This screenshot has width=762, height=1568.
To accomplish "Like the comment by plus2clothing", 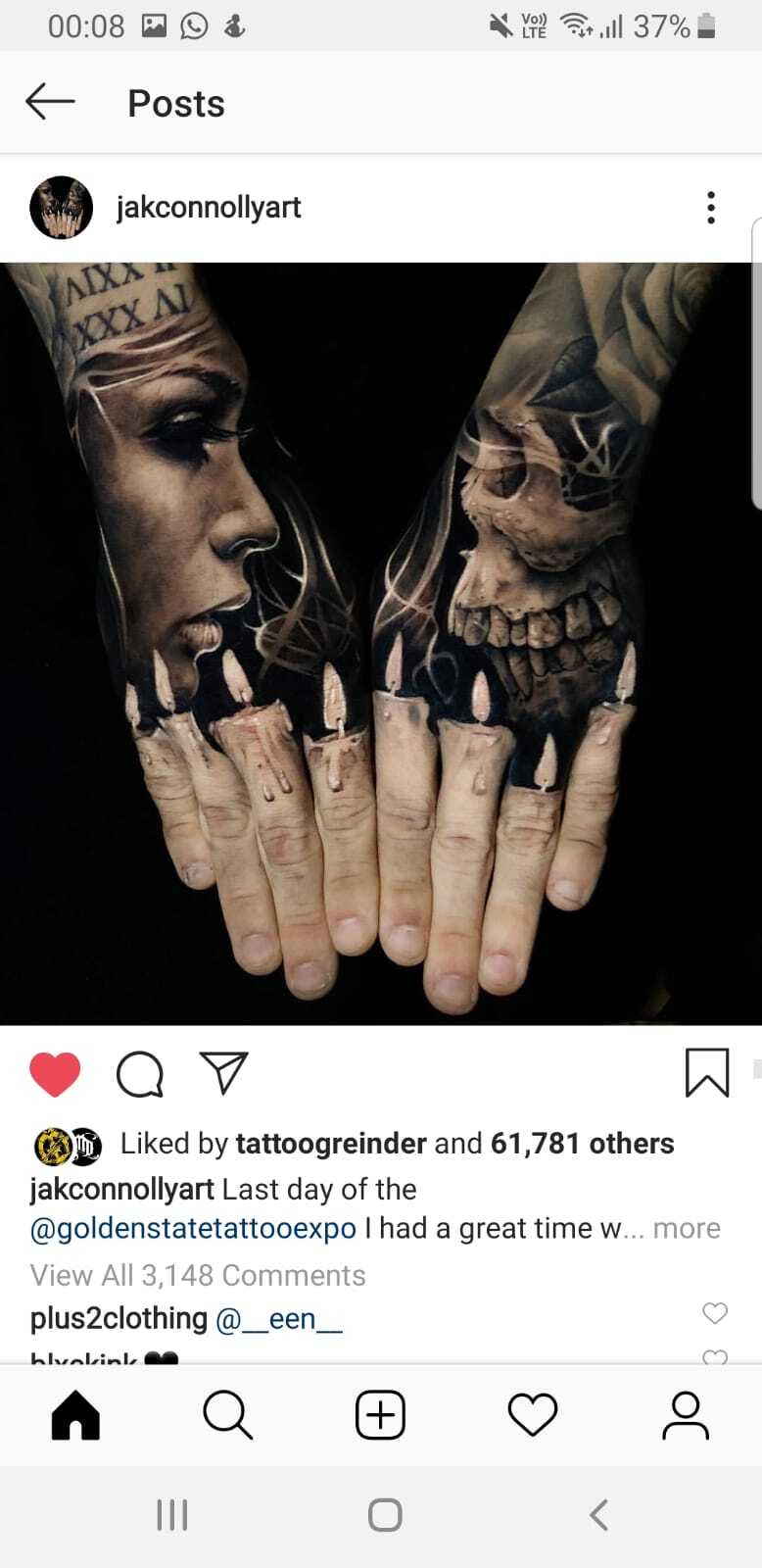I will pyautogui.click(x=716, y=1313).
